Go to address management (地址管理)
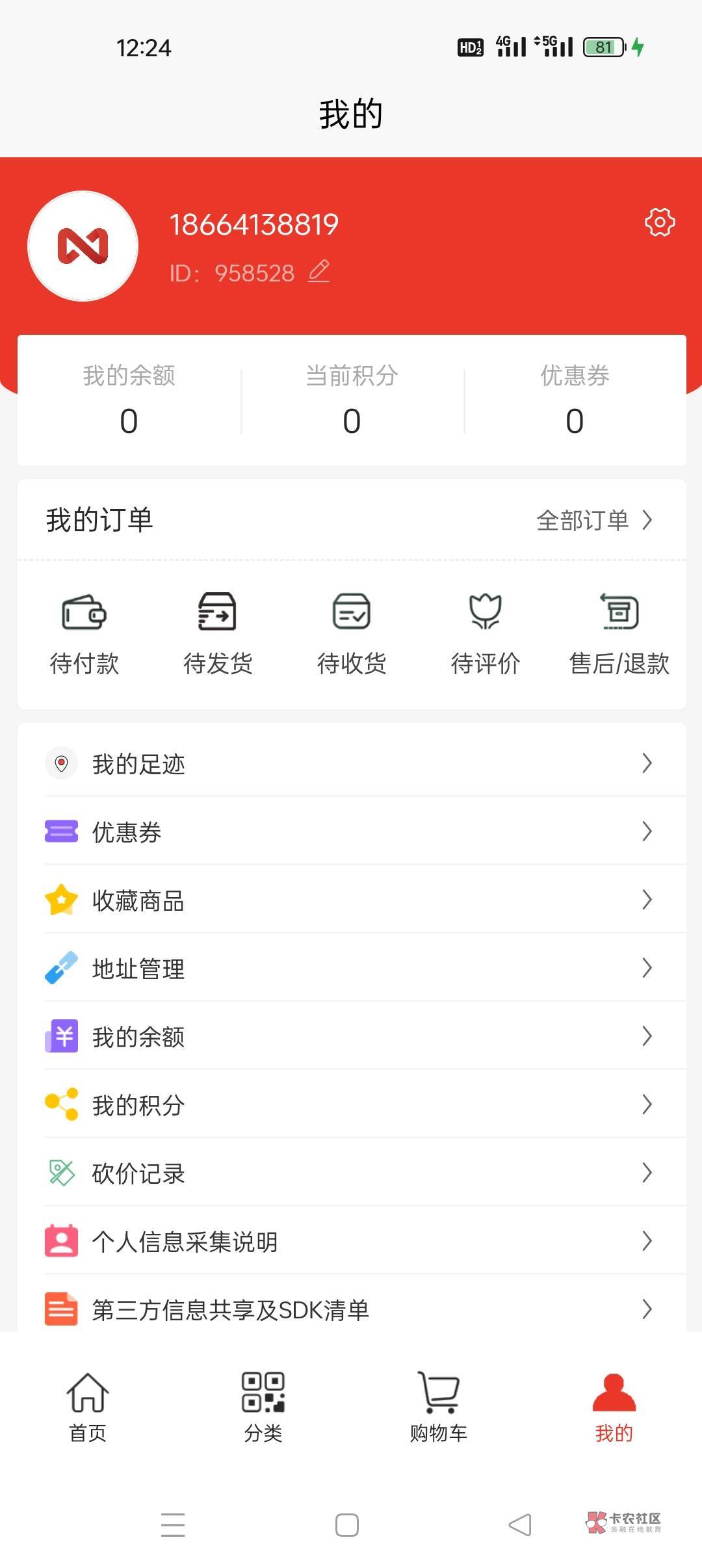 (351, 969)
